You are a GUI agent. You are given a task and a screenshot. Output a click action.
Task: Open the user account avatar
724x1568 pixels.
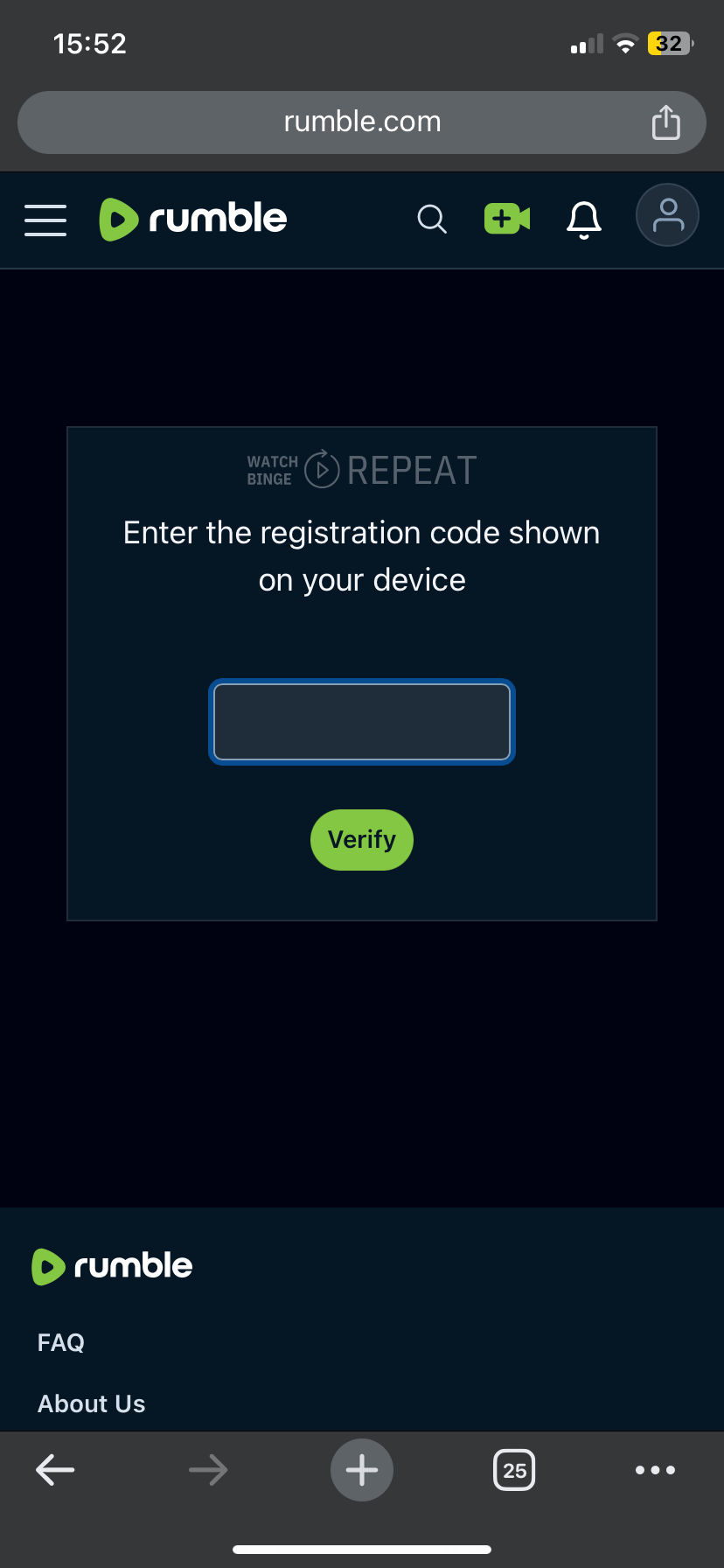click(667, 215)
